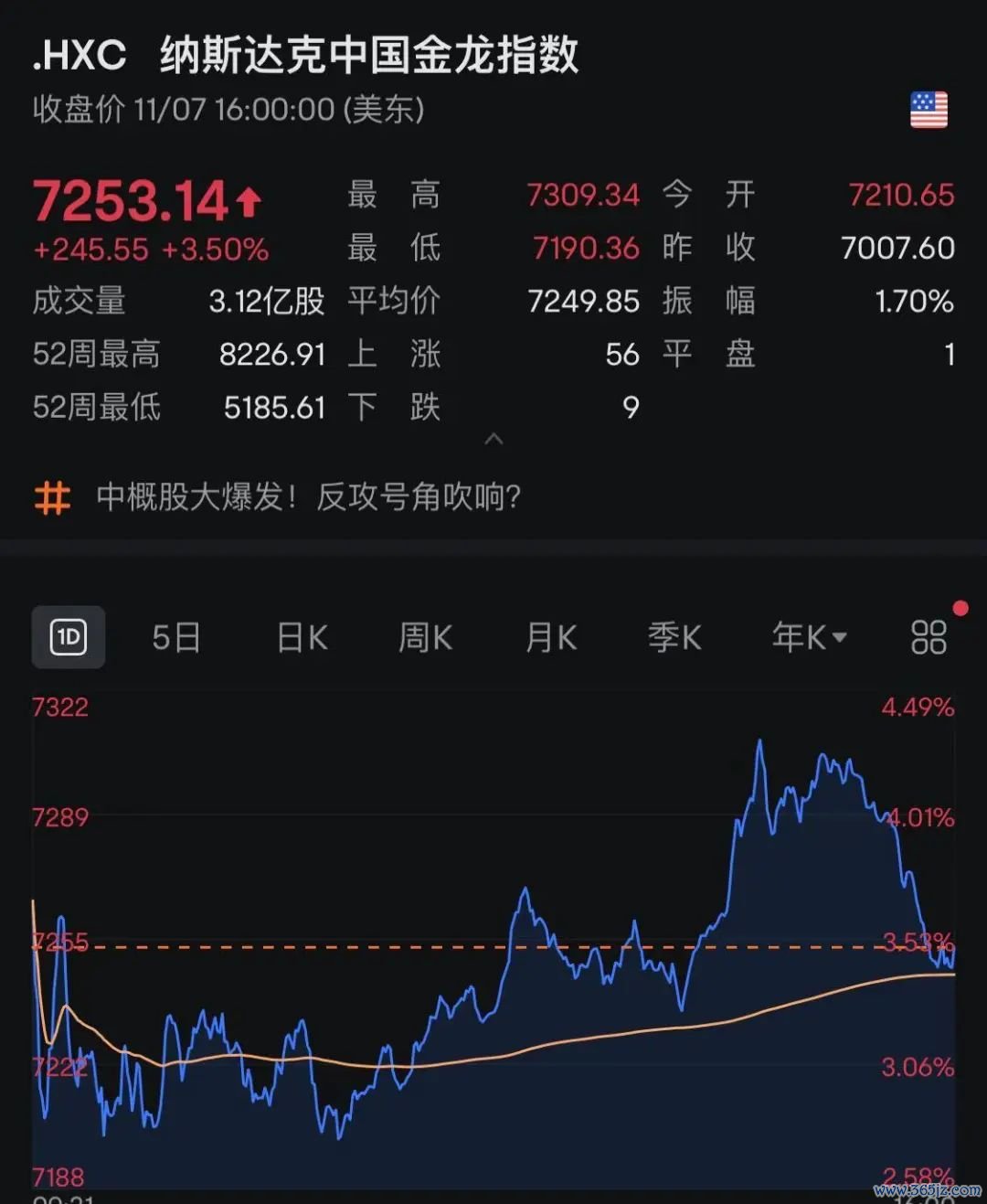Collapse the quote details chevron

493,440
